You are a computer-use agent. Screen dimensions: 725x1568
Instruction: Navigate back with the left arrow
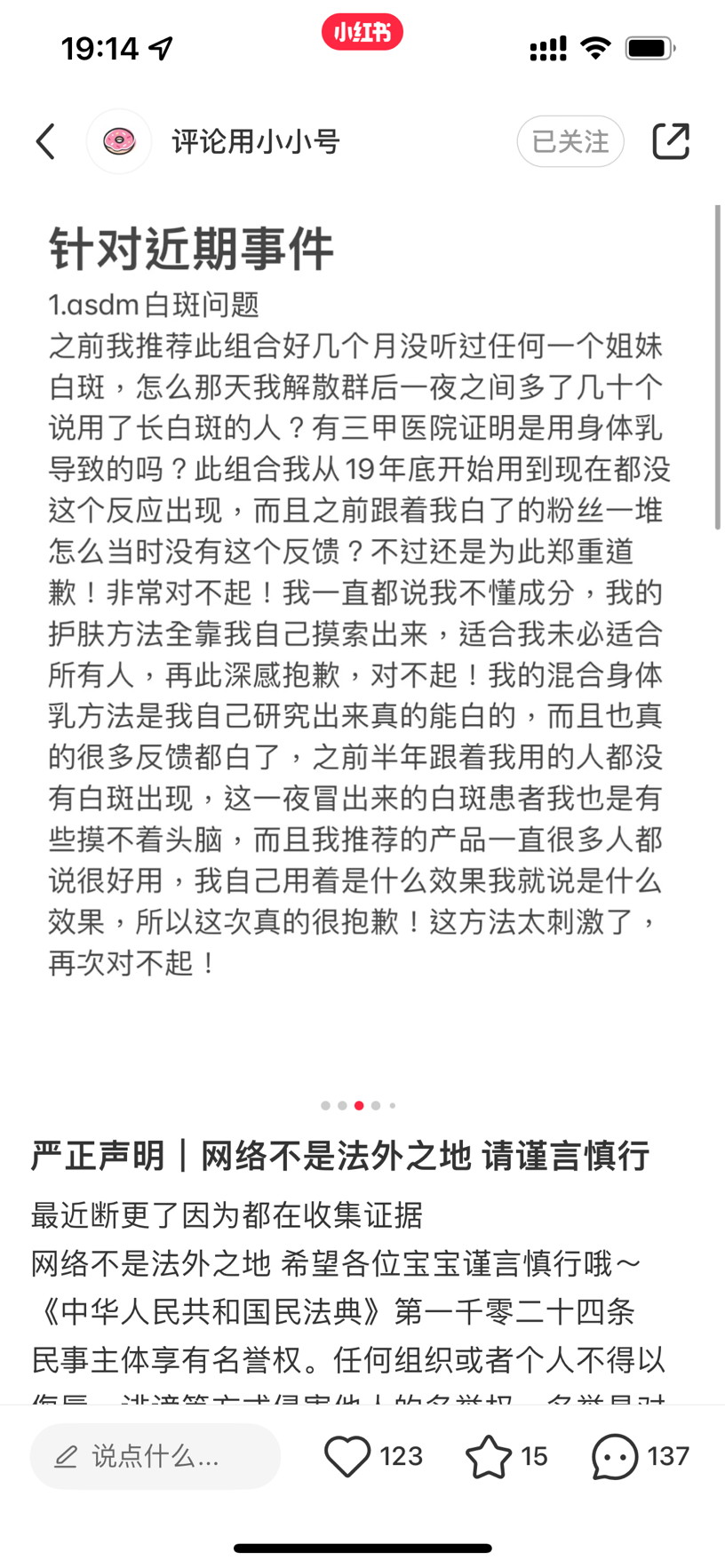pos(45,140)
